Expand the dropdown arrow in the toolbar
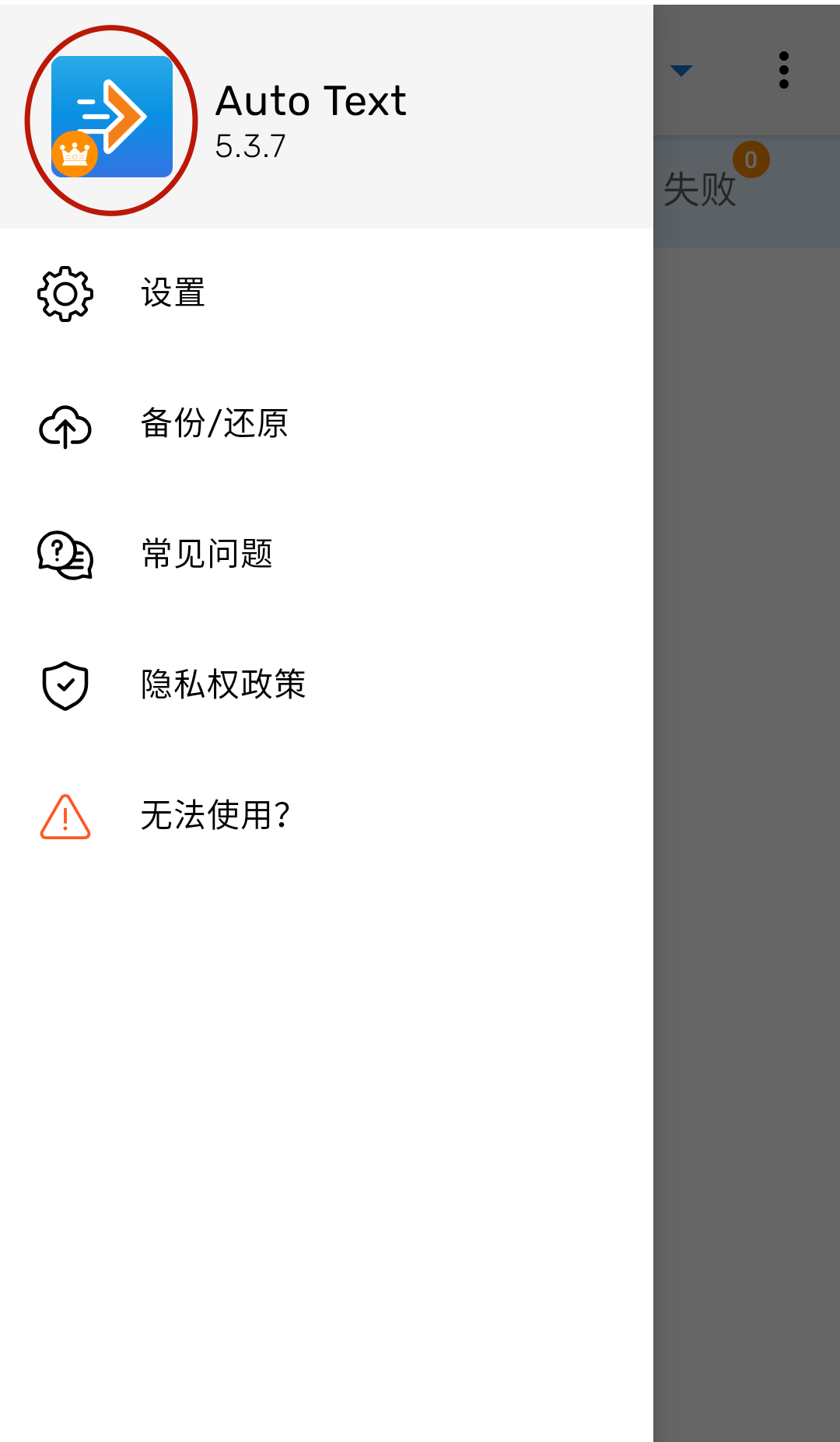The width and height of the screenshot is (840, 1442). (681, 71)
